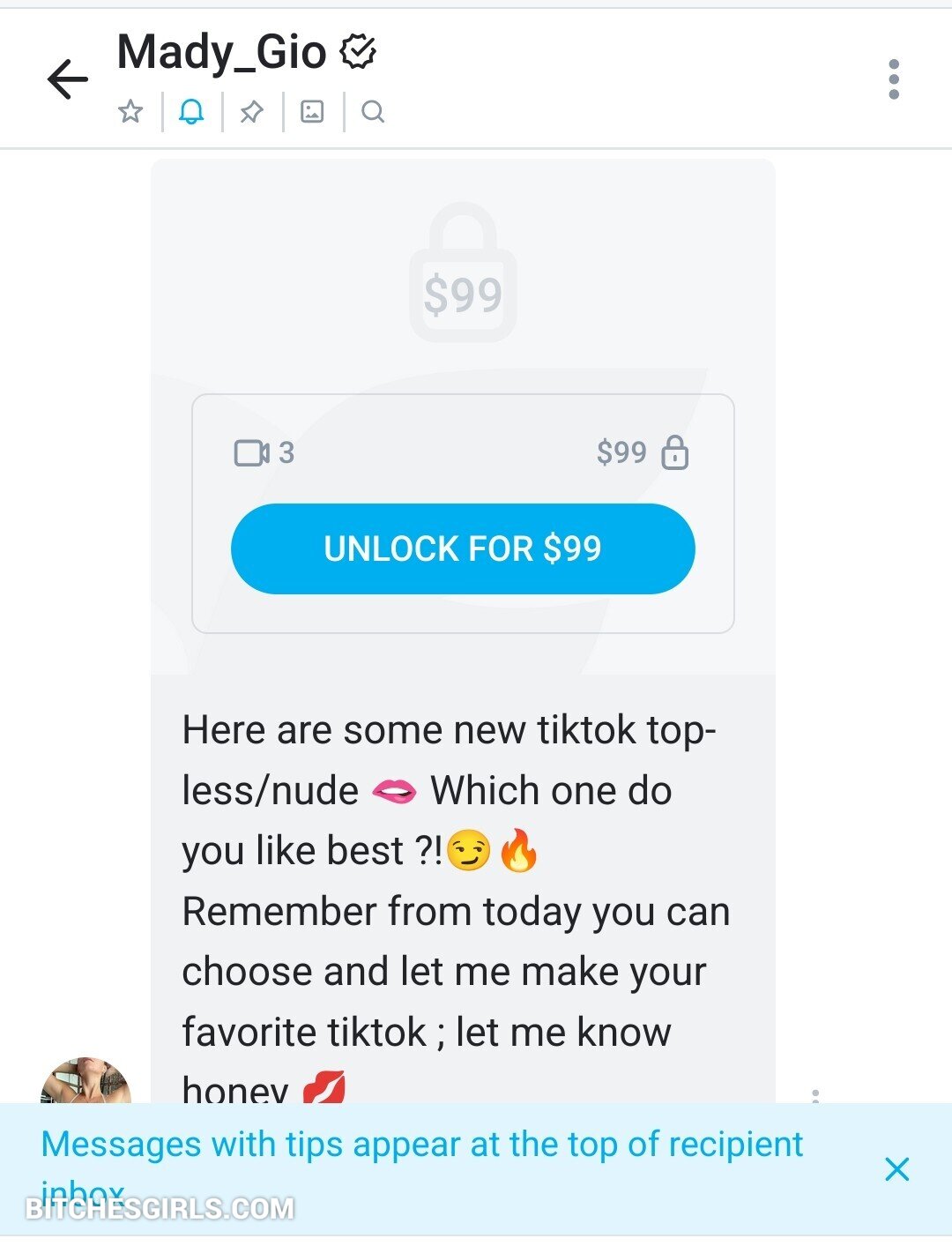The width and height of the screenshot is (952, 1246).
Task: Pin this conversation
Action: [251, 112]
